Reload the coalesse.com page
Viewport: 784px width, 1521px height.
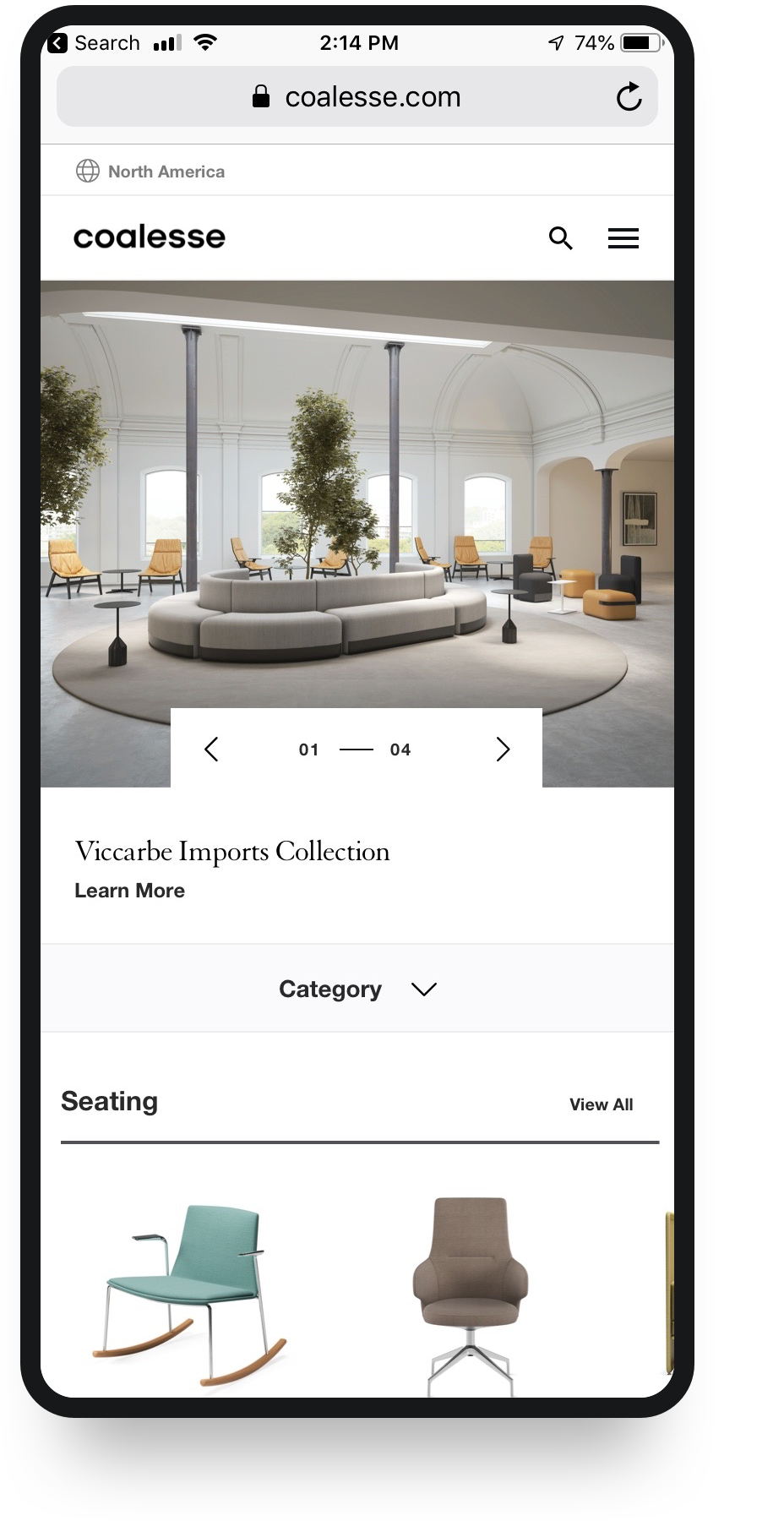(629, 97)
